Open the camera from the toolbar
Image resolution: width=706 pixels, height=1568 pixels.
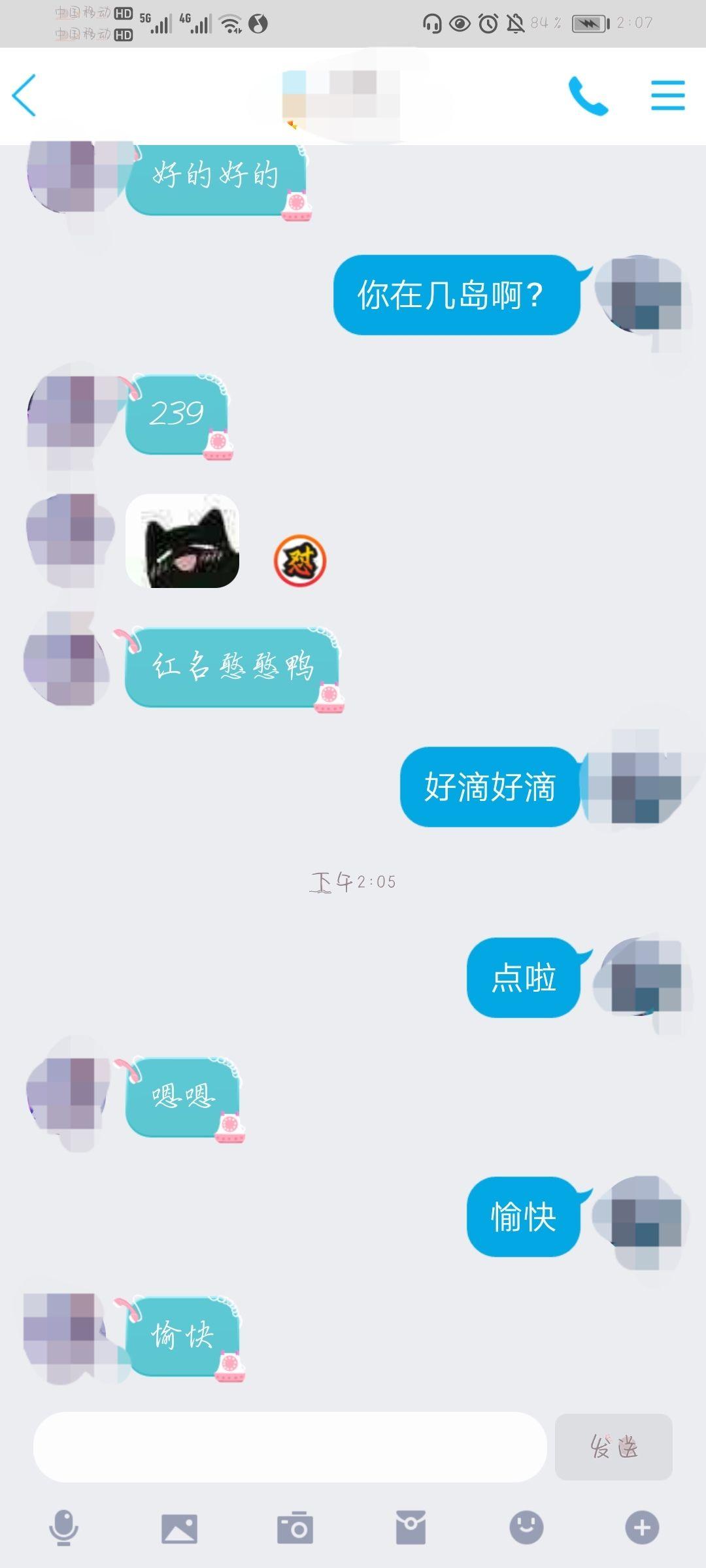tap(295, 1527)
